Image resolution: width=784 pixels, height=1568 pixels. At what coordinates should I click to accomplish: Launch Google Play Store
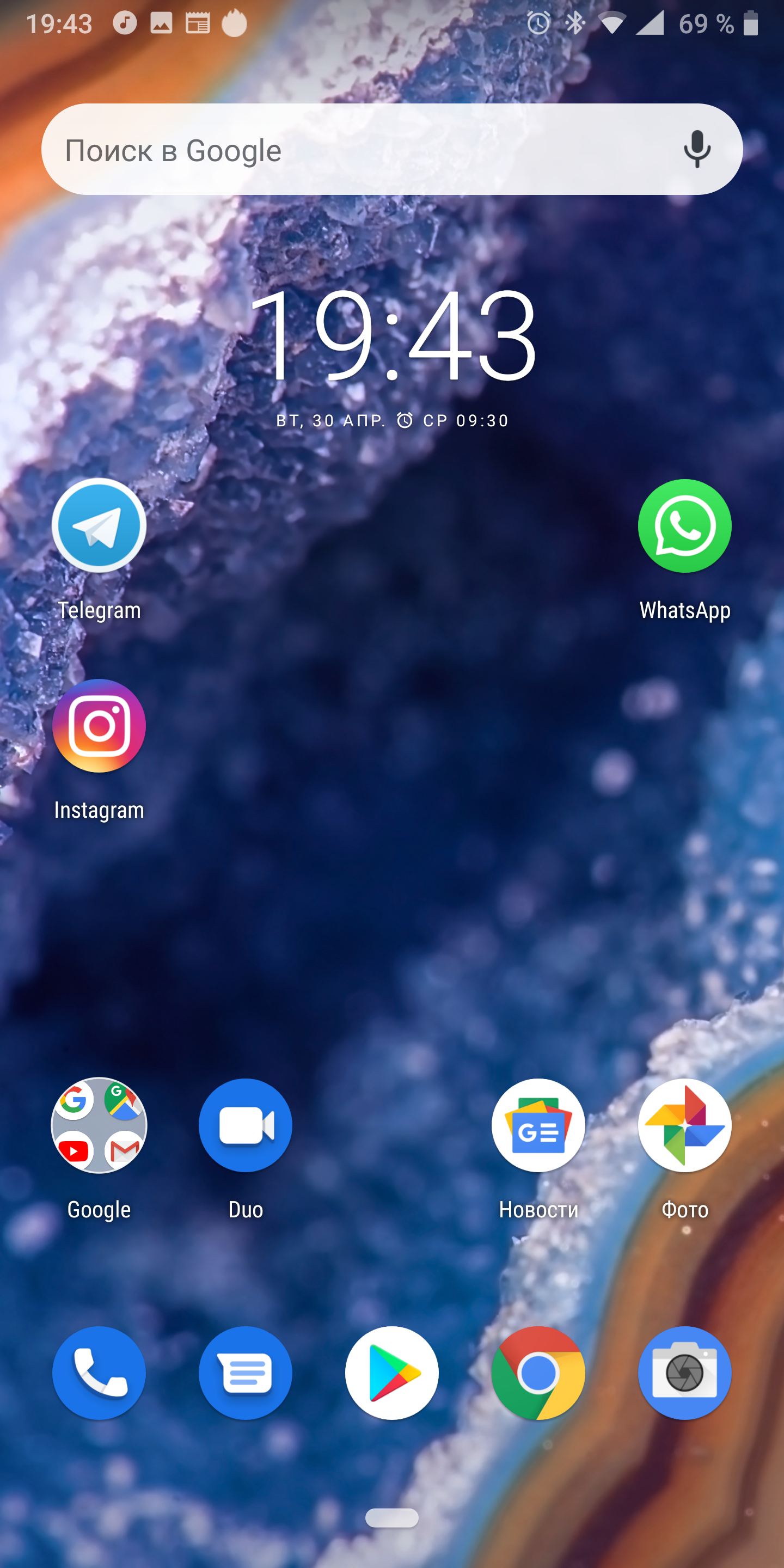point(392,1373)
